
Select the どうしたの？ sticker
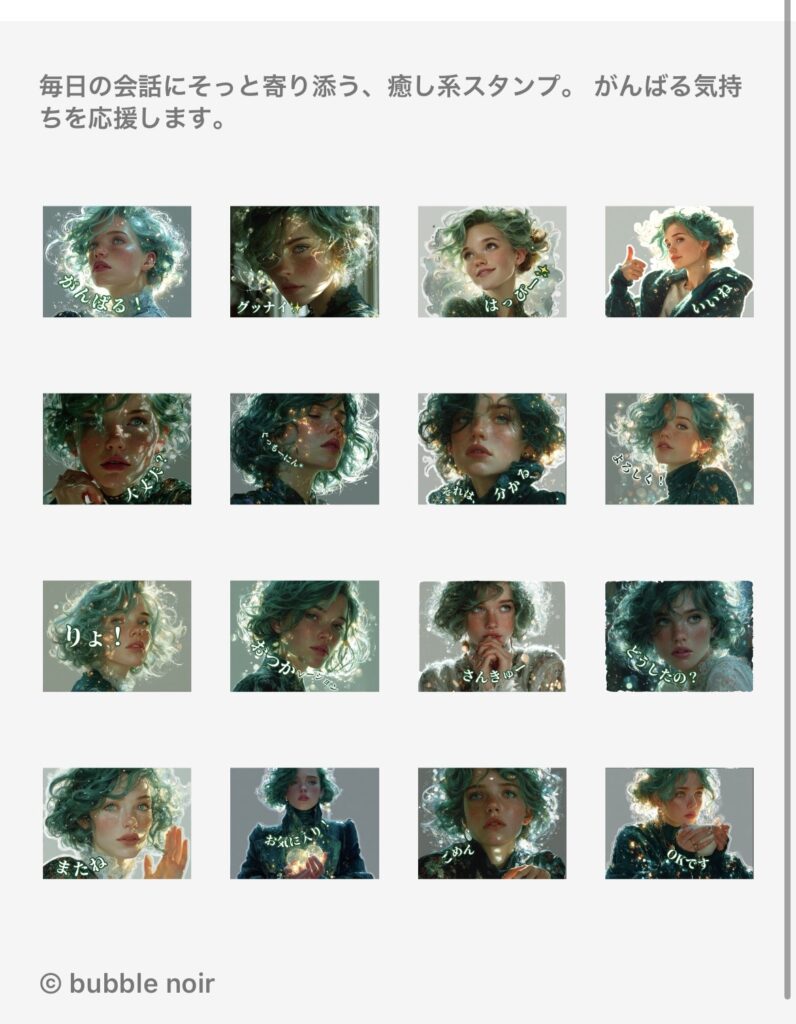(679, 636)
